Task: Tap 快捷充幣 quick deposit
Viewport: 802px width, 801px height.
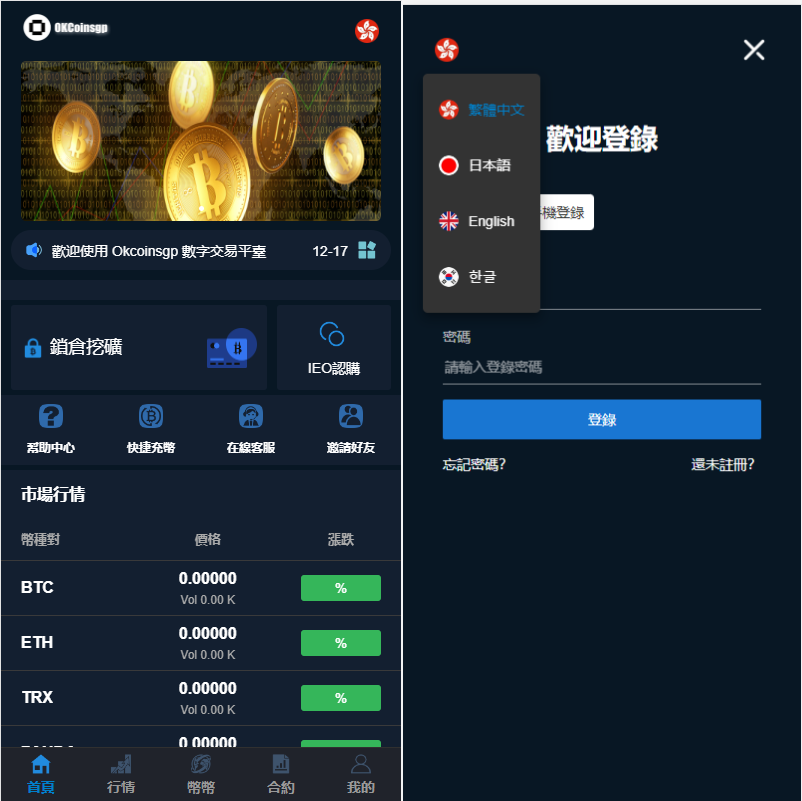Action: pos(151,429)
